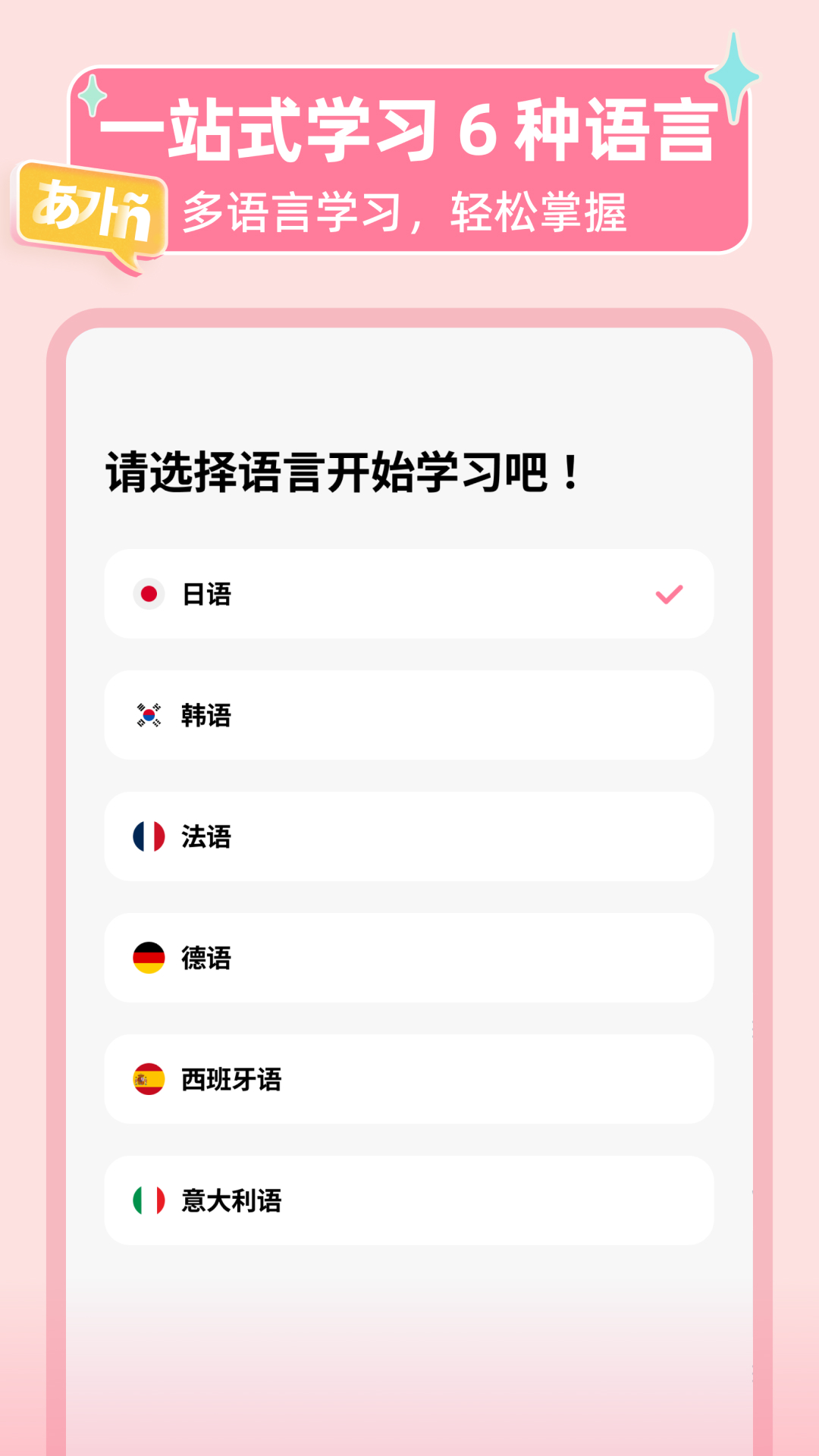Click the Spain flag icon
The image size is (819, 1456).
(149, 1080)
